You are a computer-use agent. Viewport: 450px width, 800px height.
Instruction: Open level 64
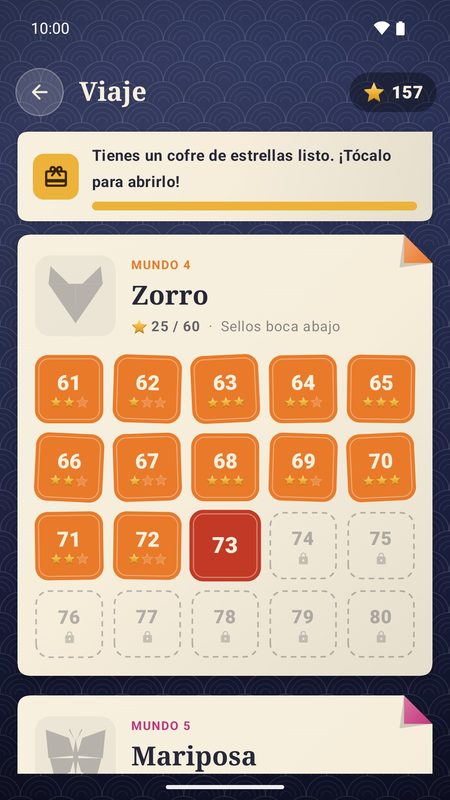tap(303, 389)
